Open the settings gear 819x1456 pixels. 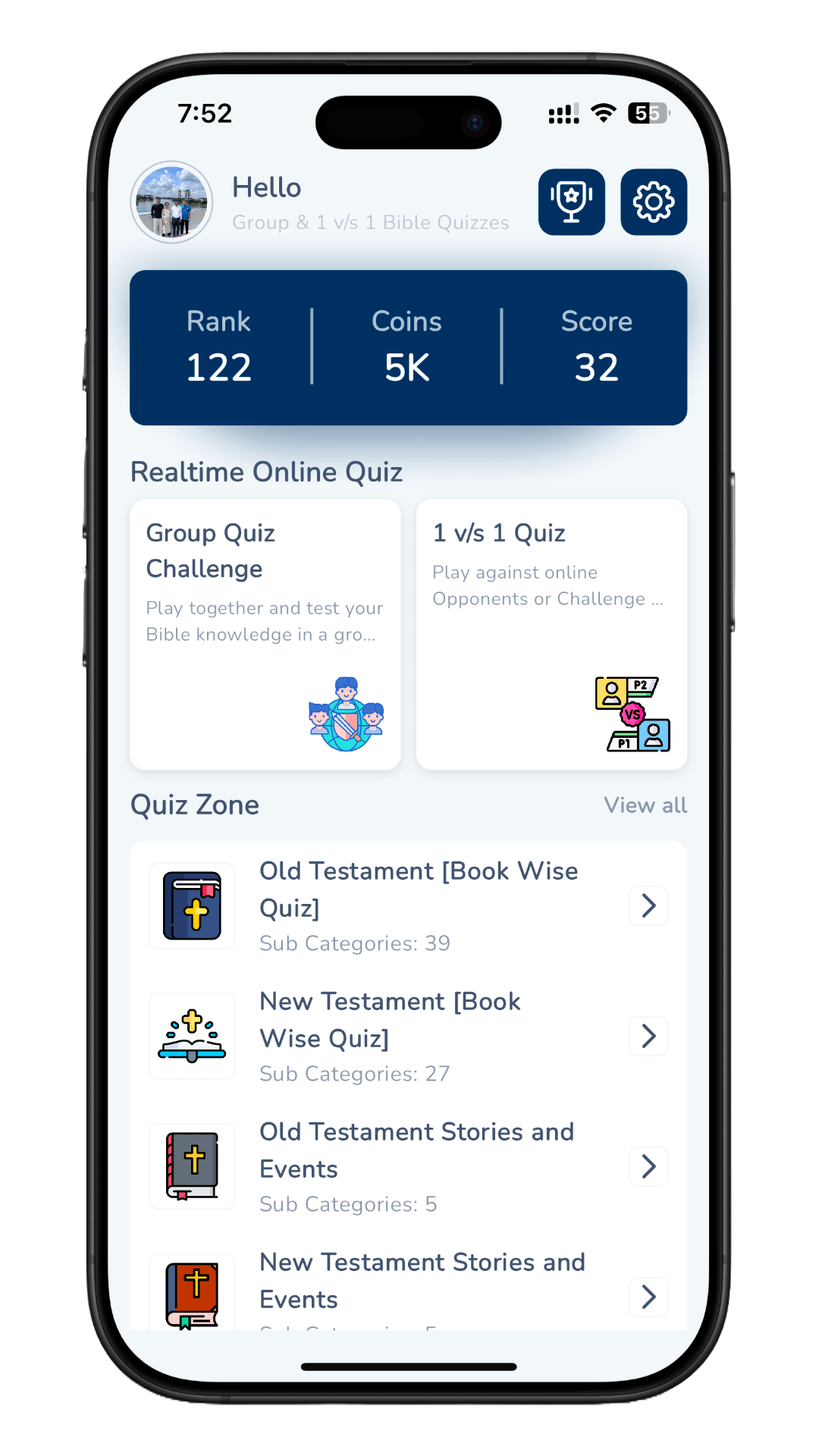click(653, 202)
